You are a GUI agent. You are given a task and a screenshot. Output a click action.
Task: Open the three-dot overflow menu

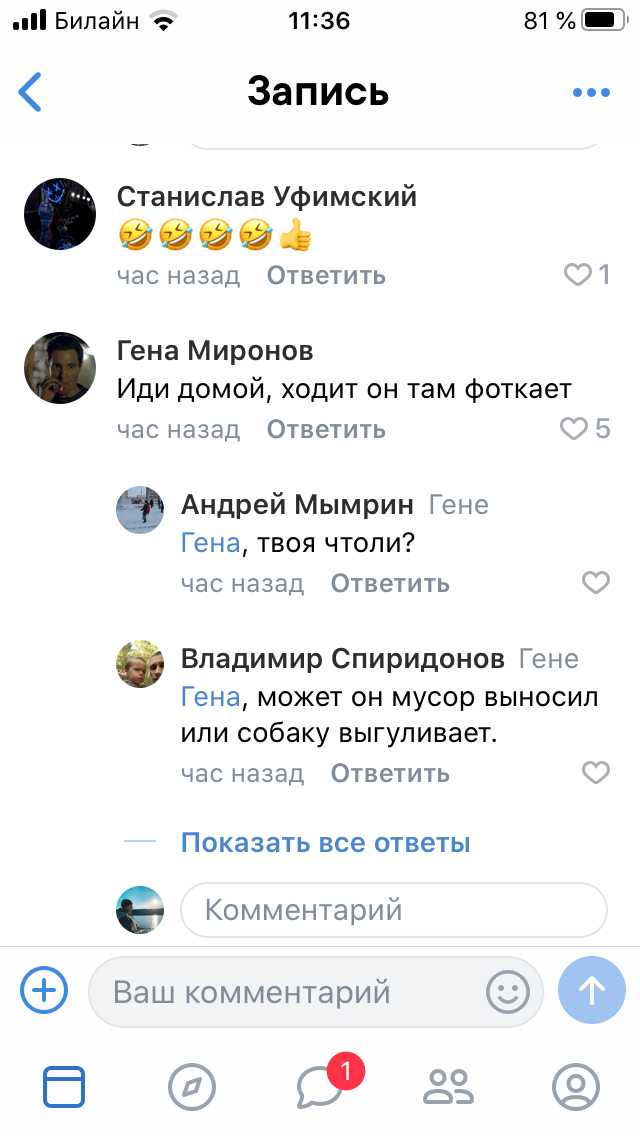click(591, 93)
